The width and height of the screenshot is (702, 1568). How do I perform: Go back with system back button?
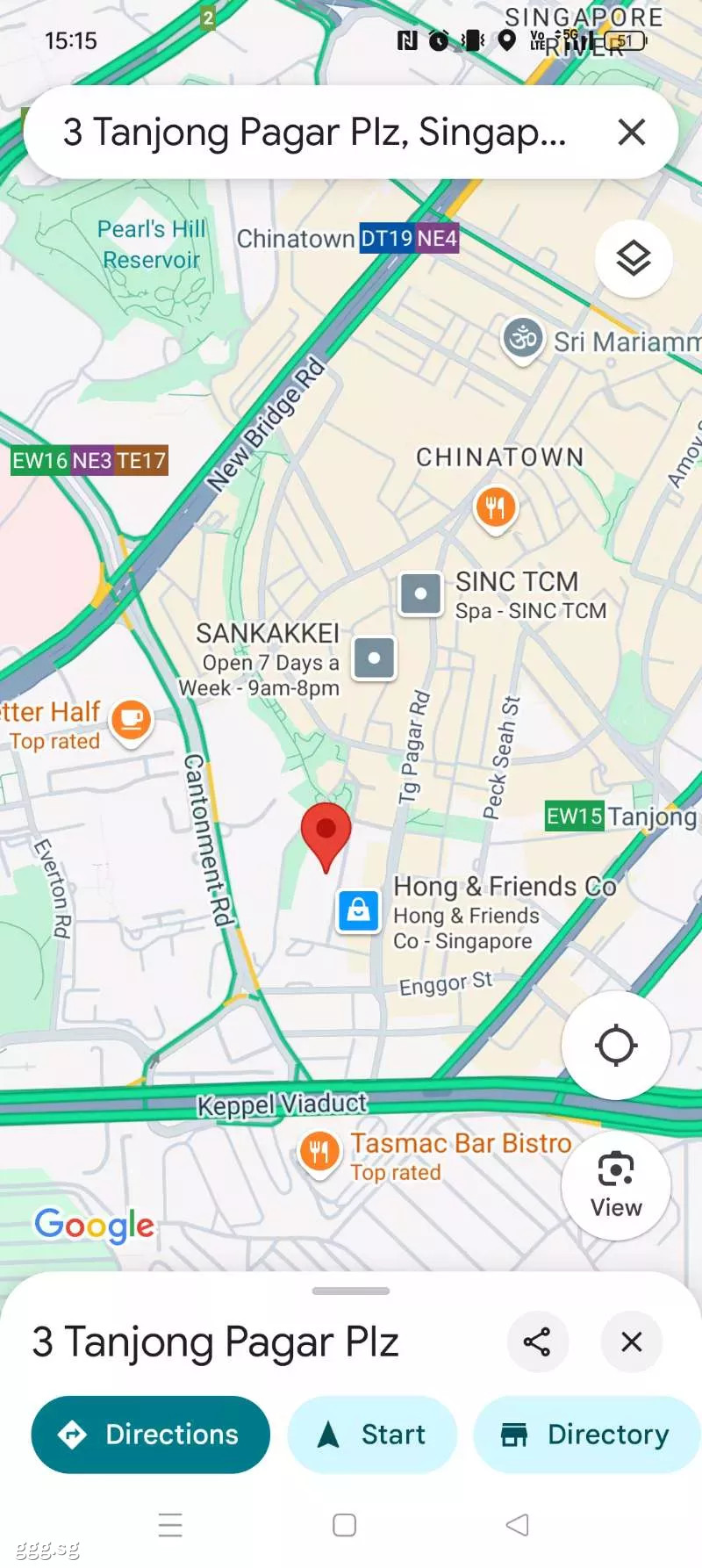(x=518, y=1525)
